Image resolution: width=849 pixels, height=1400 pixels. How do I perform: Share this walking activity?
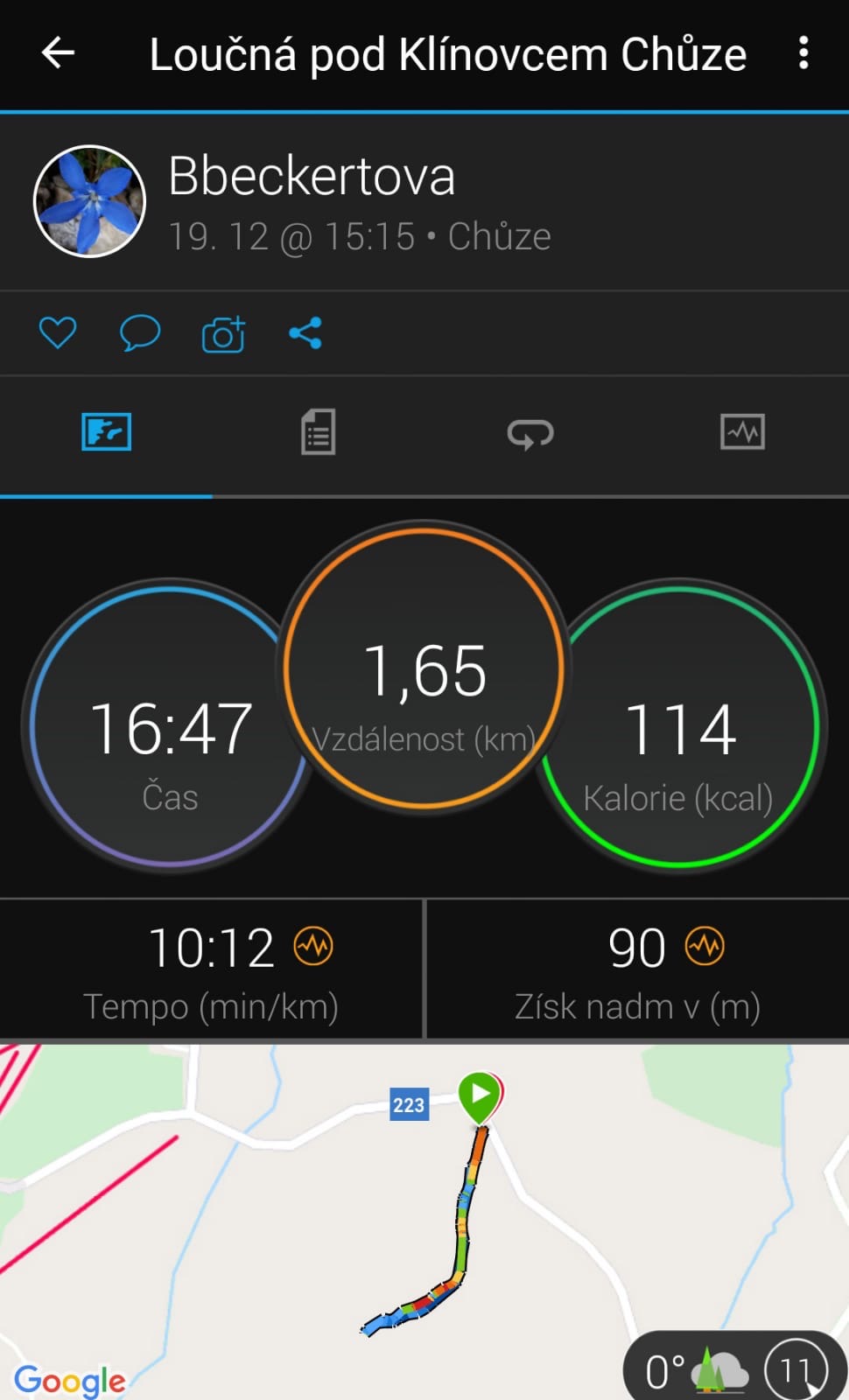(x=305, y=333)
